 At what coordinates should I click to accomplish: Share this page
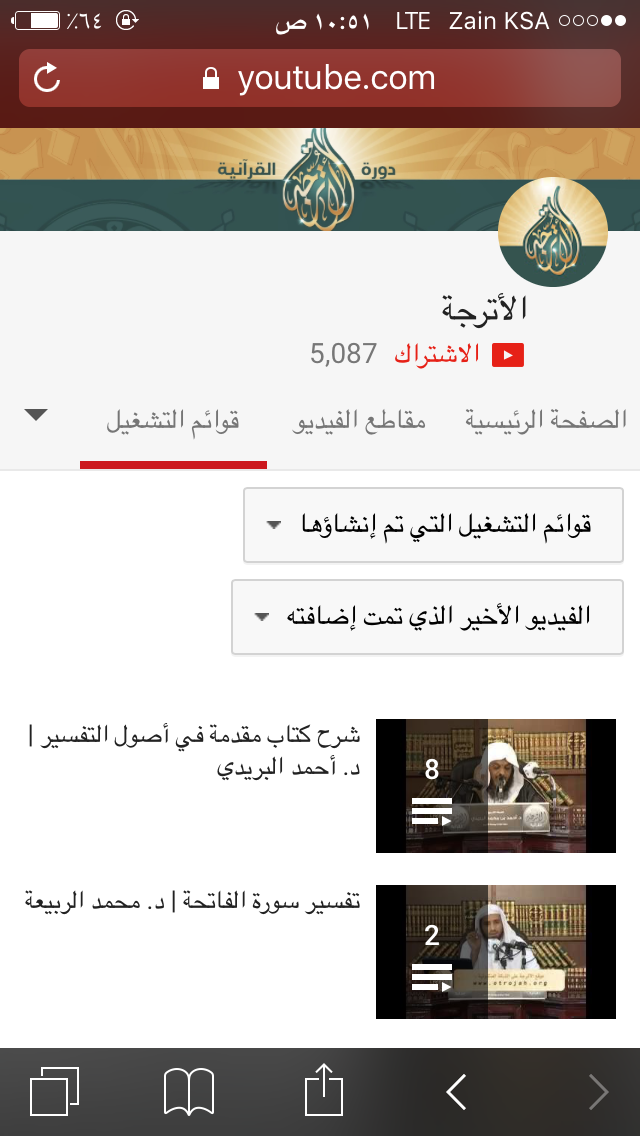click(x=324, y=1089)
